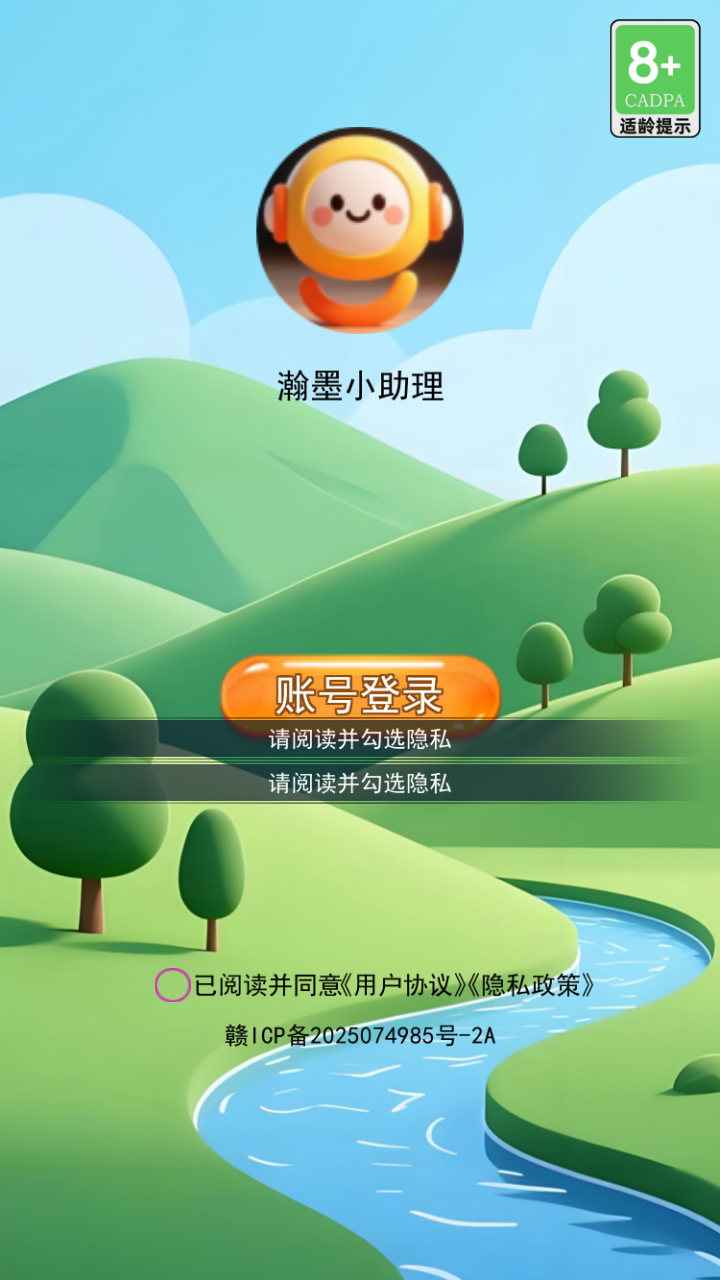720x1280 pixels.
Task: Open the 《隐私政策》 link
Action: pos(532,985)
